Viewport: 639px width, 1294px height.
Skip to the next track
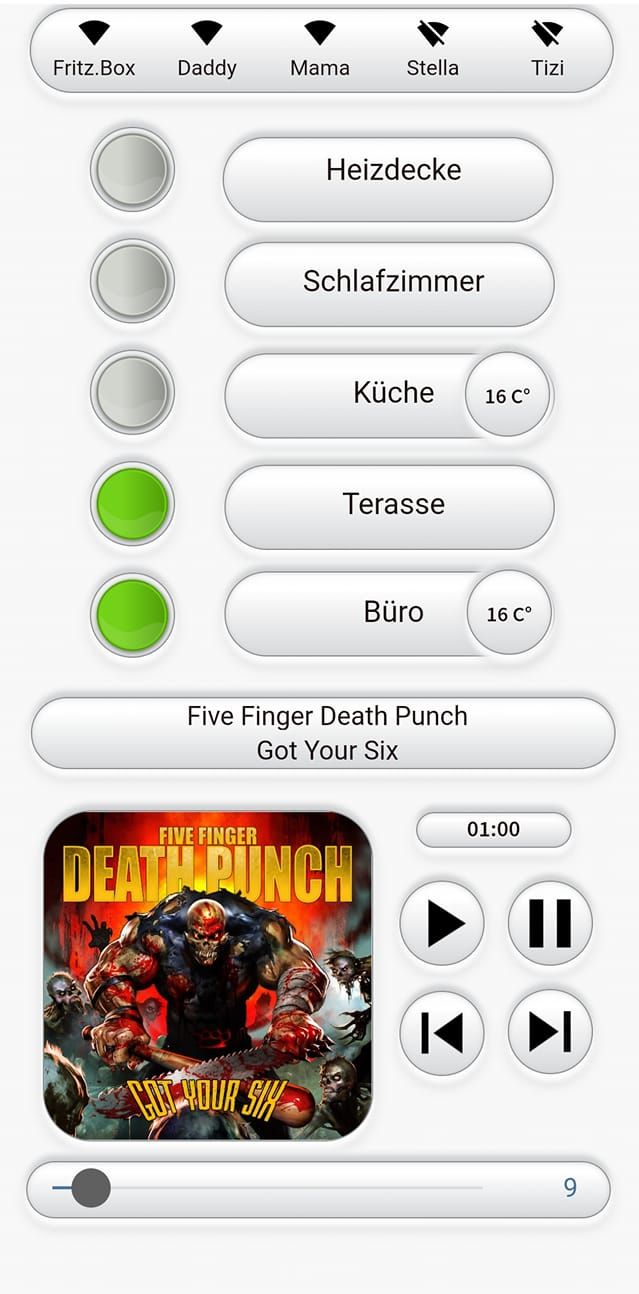click(550, 1031)
